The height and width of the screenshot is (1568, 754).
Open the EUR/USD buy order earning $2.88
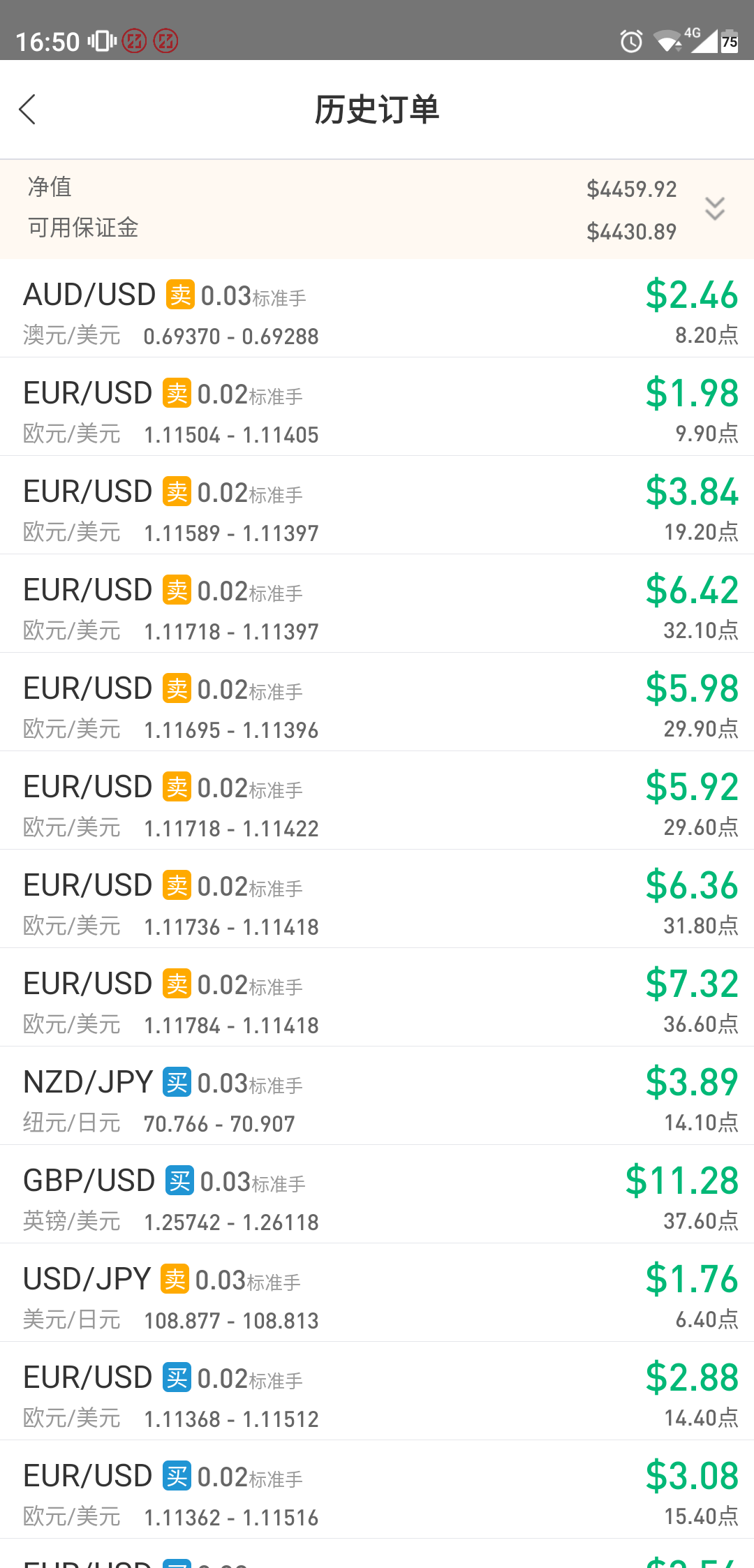(377, 1391)
